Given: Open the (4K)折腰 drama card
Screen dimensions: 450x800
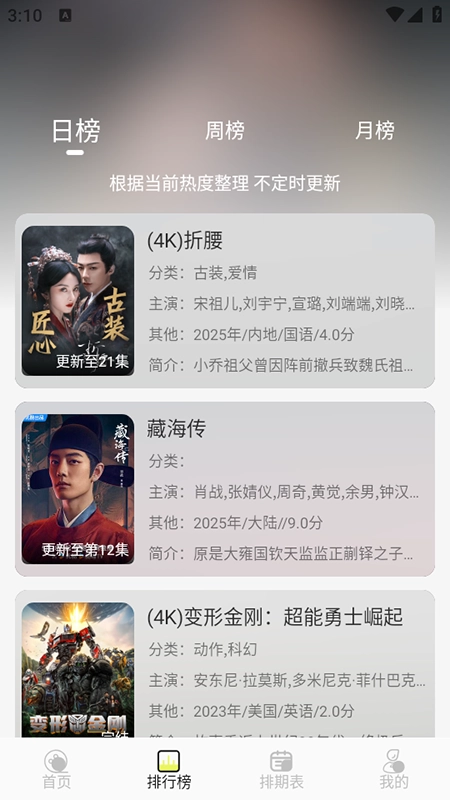Looking at the screenshot, I should point(225,301).
